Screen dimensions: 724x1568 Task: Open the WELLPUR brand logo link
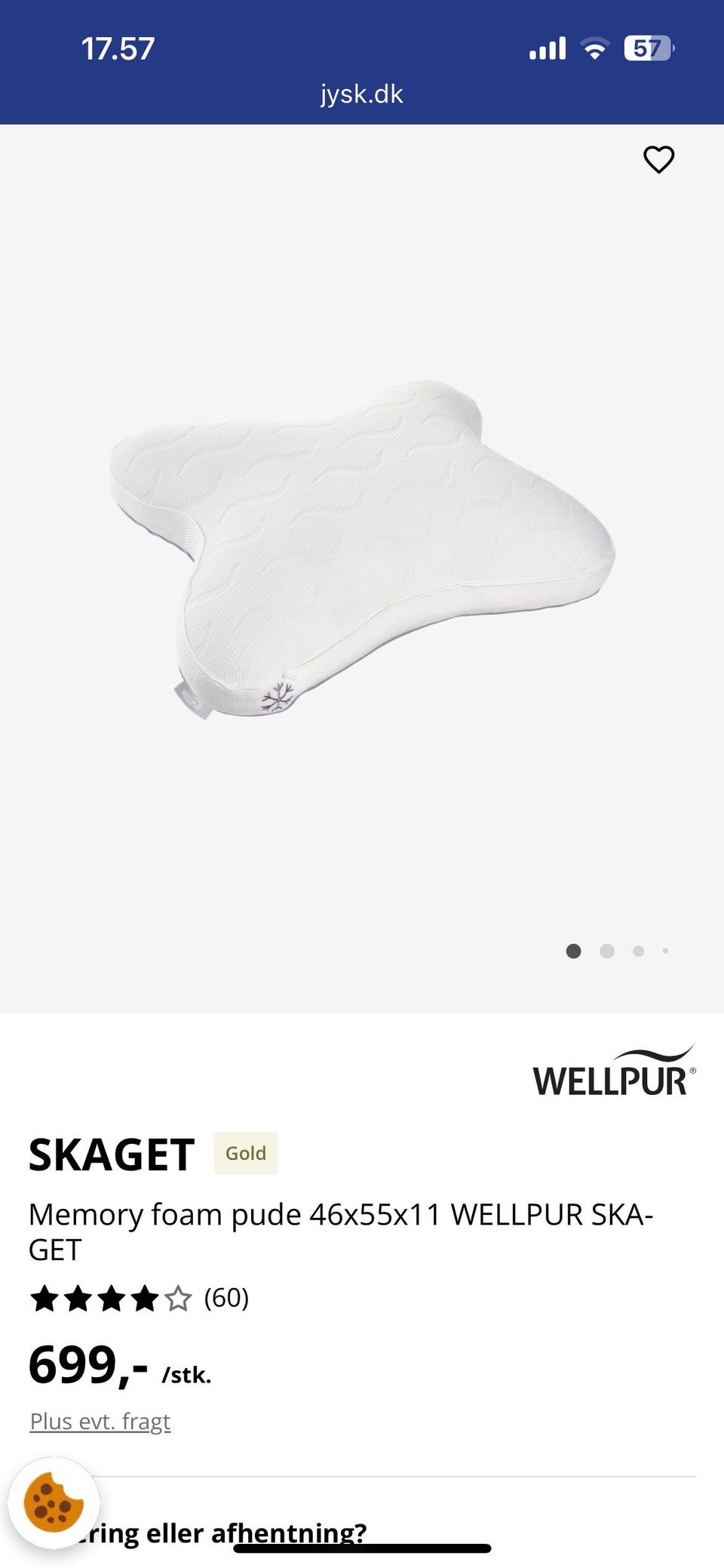pyautogui.click(x=614, y=1071)
